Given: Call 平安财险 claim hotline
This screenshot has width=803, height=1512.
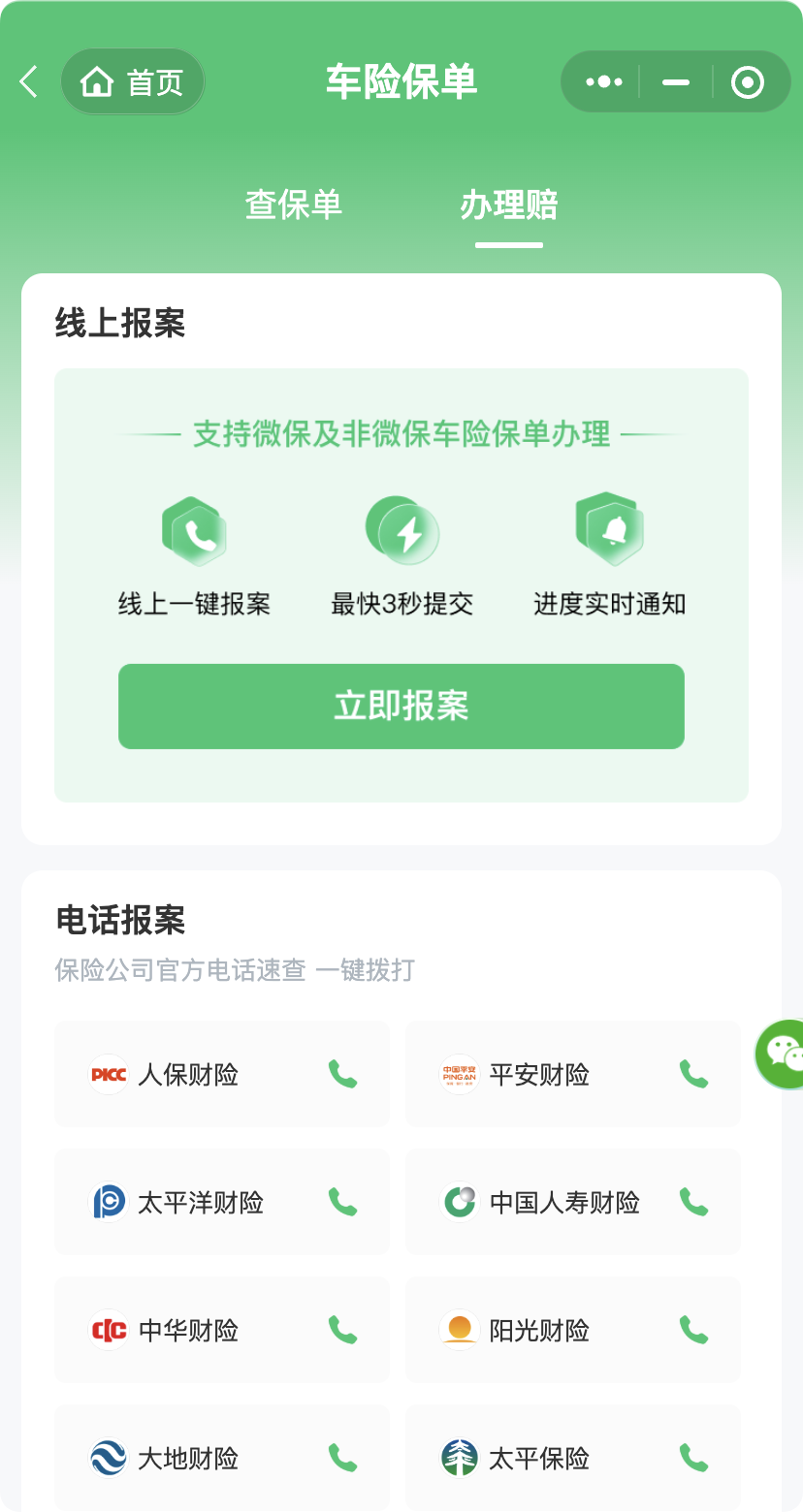Looking at the screenshot, I should pyautogui.click(x=693, y=1074).
